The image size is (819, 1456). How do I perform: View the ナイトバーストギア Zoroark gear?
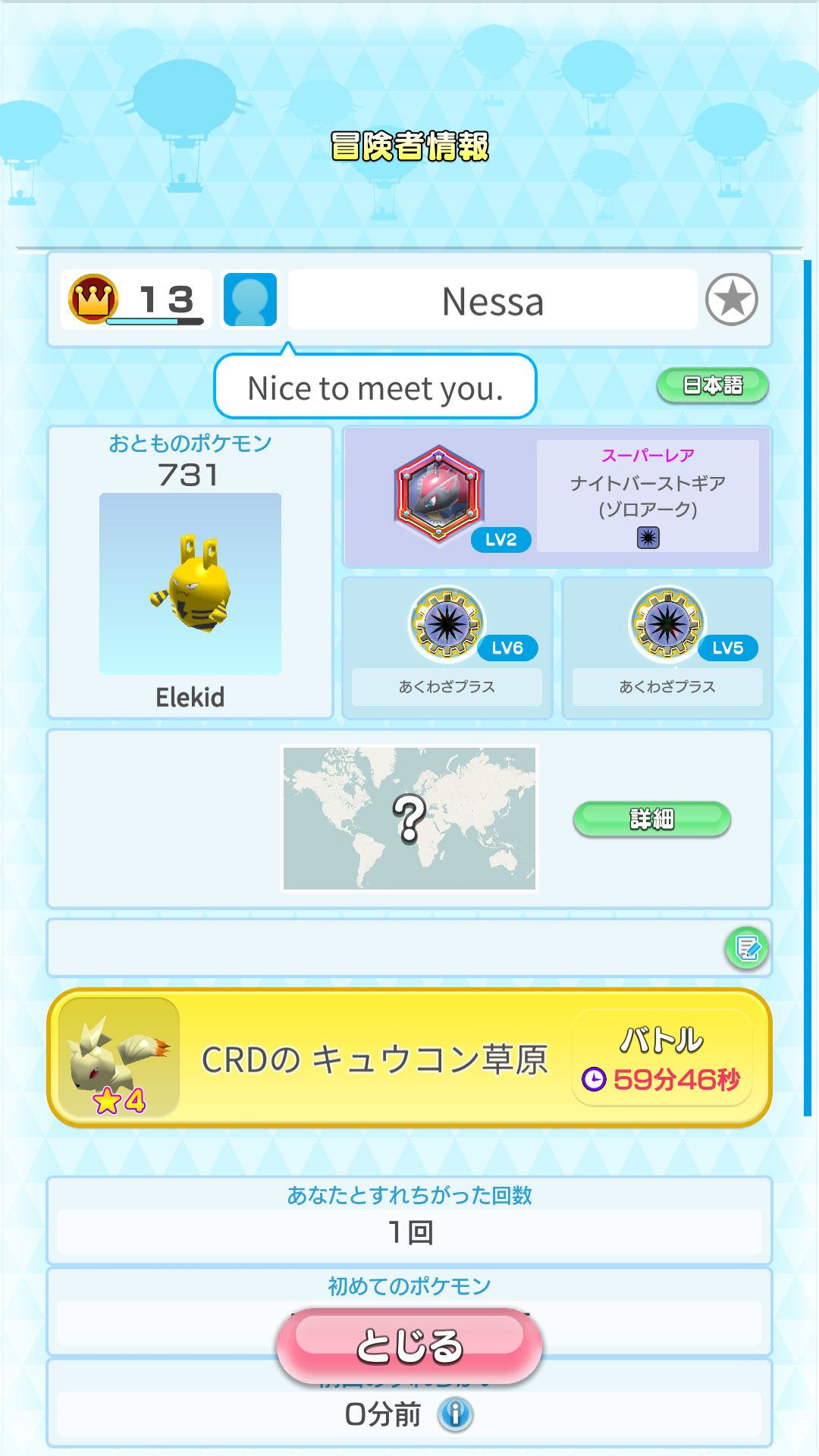point(557,497)
